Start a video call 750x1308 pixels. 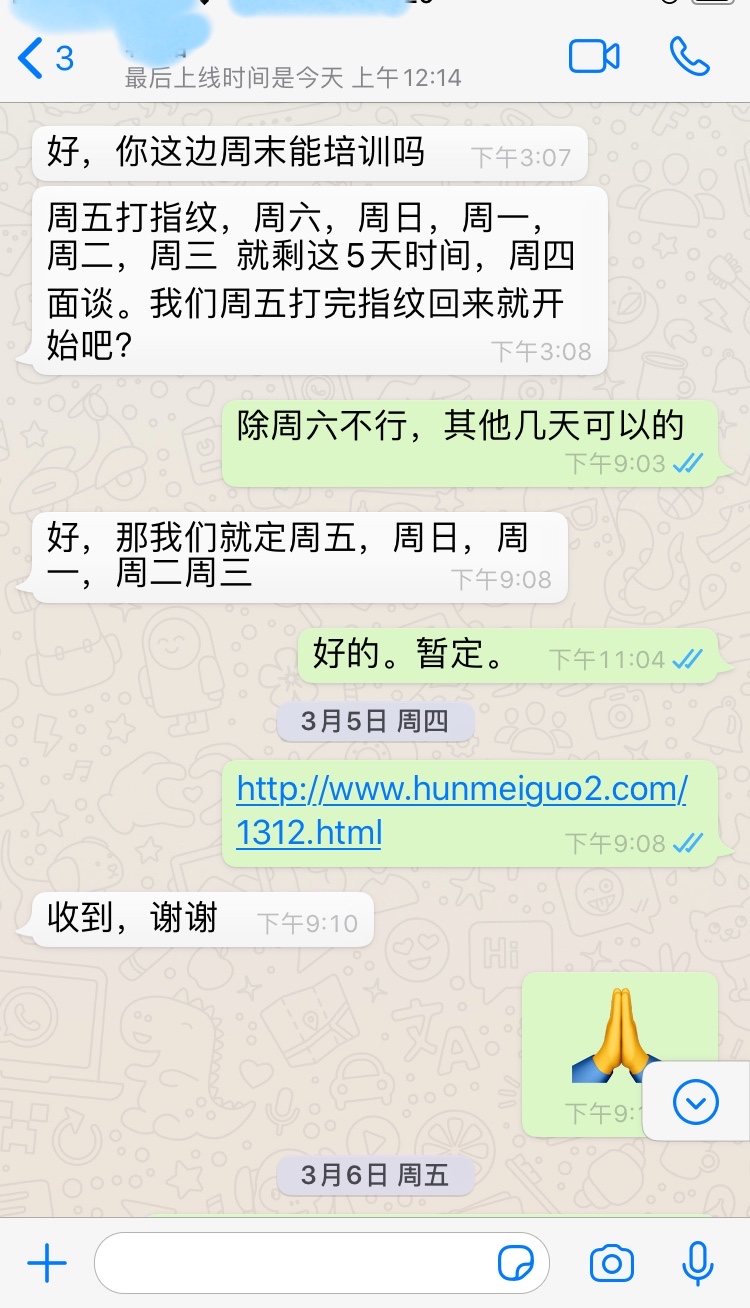pos(594,57)
